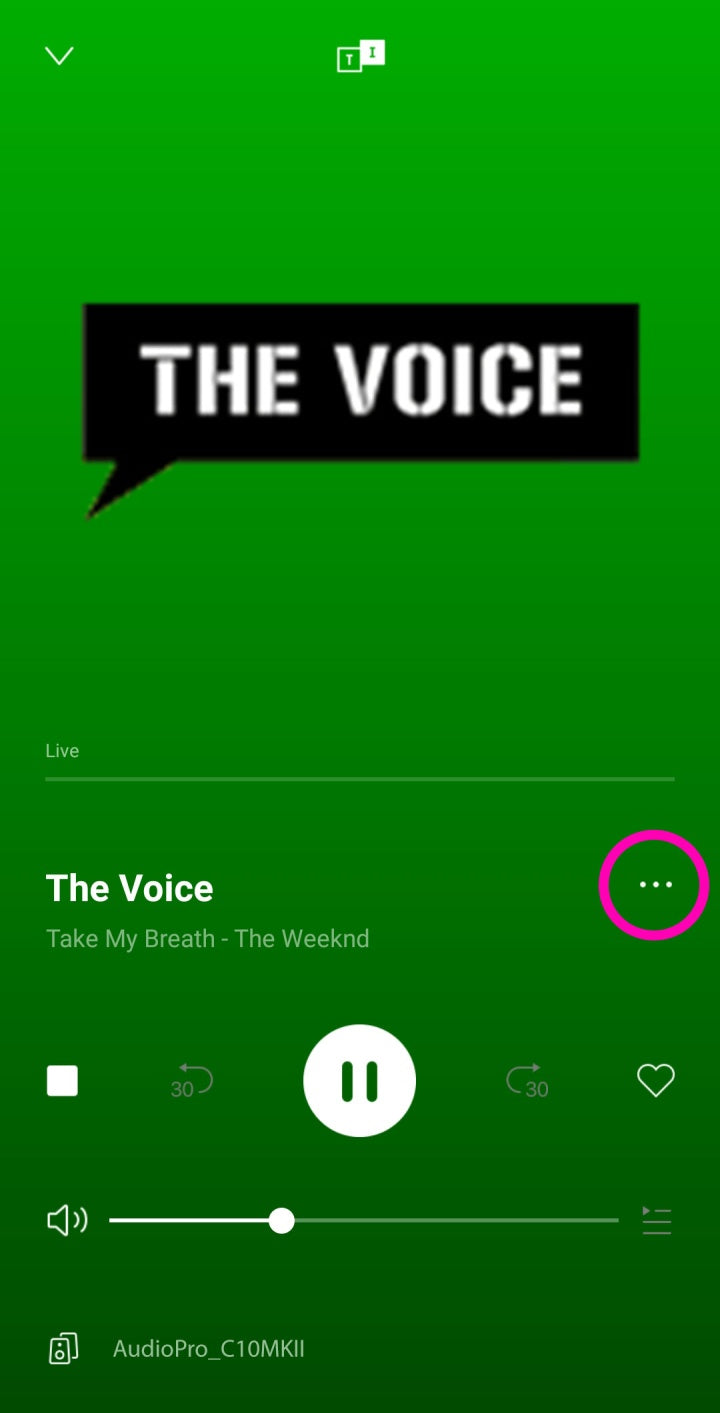
Task: Toggle pause on the current stream
Action: point(359,1081)
